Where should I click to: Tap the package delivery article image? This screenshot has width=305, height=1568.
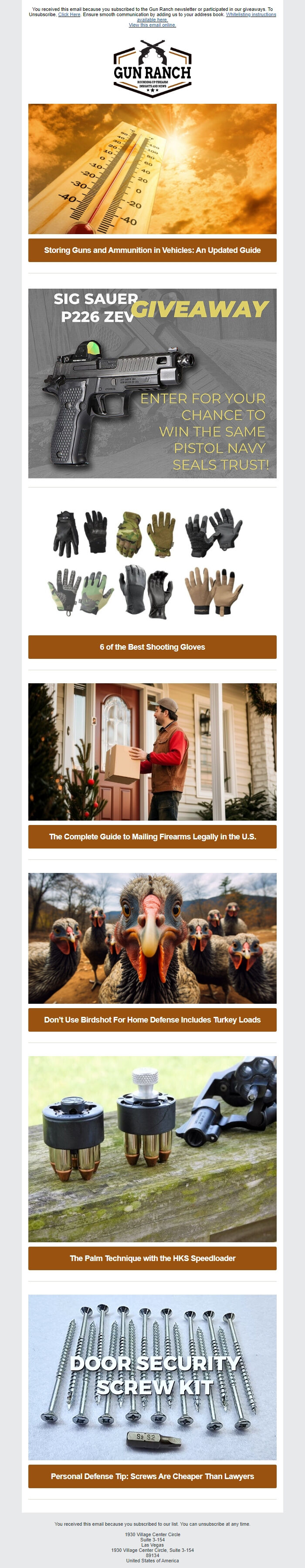152,752
